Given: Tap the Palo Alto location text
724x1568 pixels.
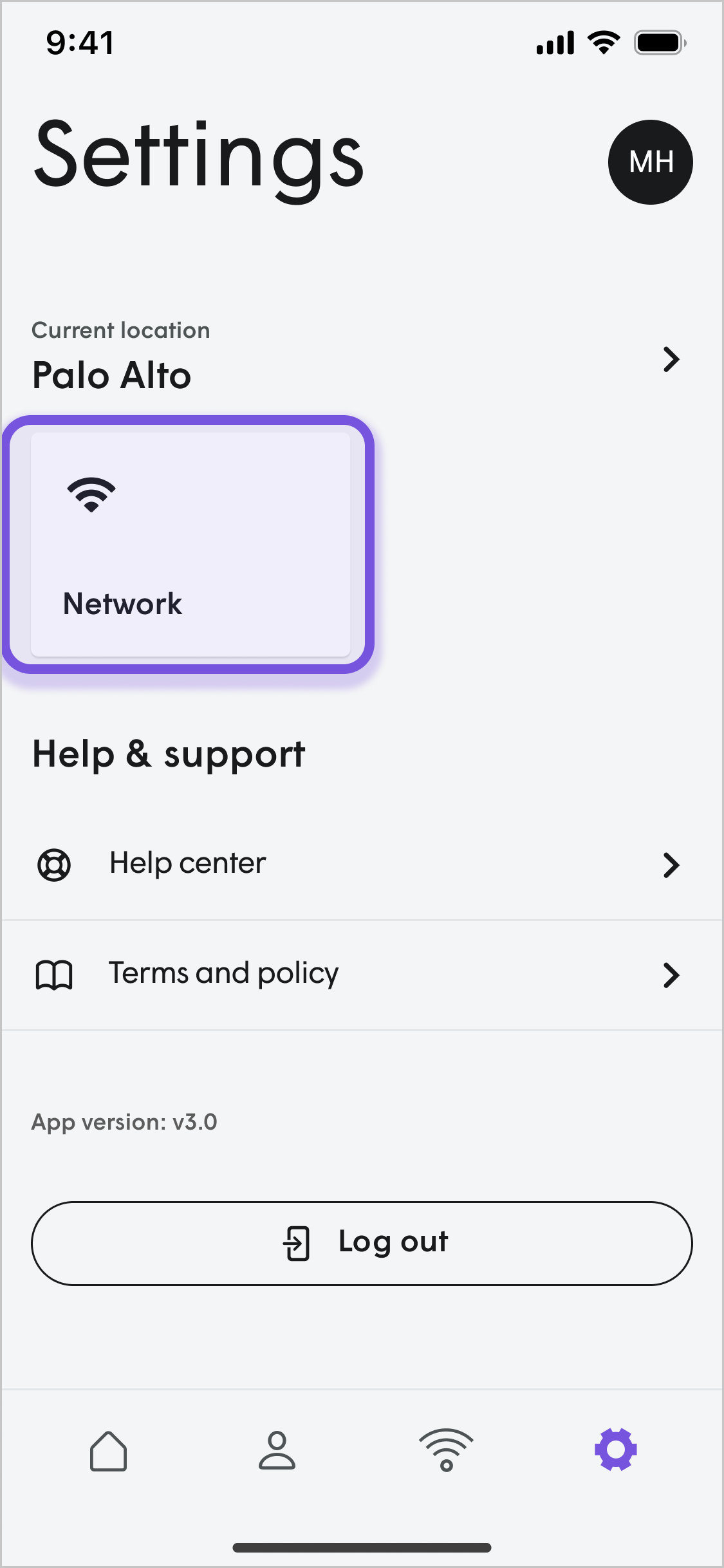Looking at the screenshot, I should [x=111, y=375].
